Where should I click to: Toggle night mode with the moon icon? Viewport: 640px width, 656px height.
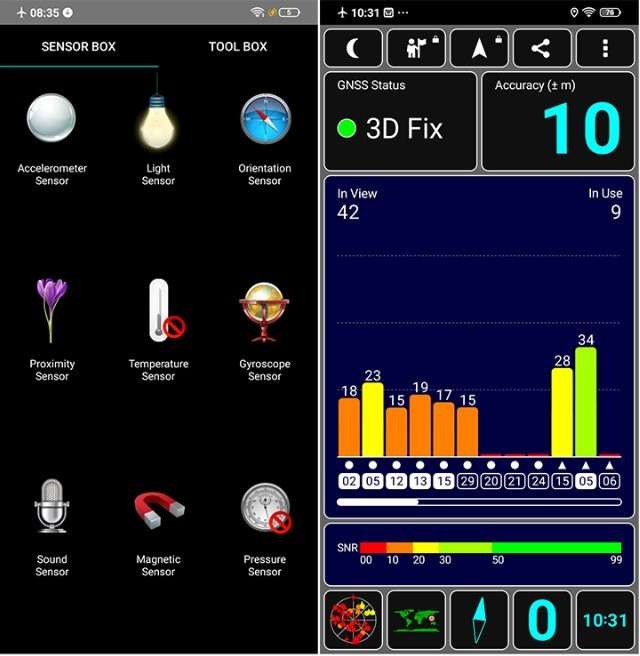354,47
